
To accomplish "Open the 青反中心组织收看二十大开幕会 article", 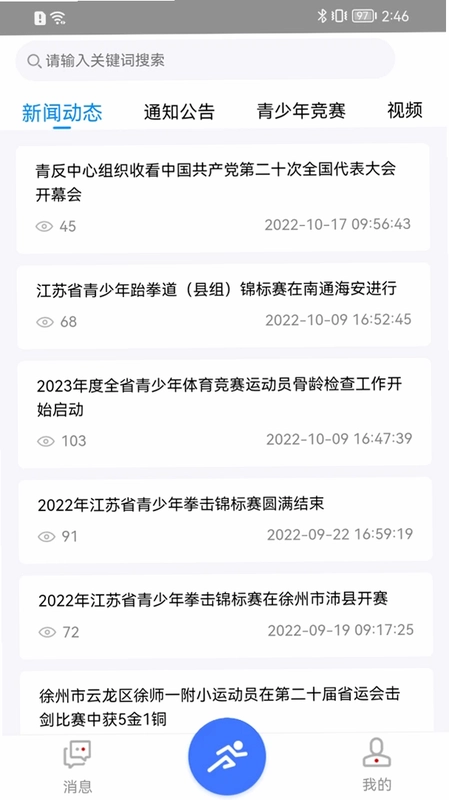I will tap(223, 198).
